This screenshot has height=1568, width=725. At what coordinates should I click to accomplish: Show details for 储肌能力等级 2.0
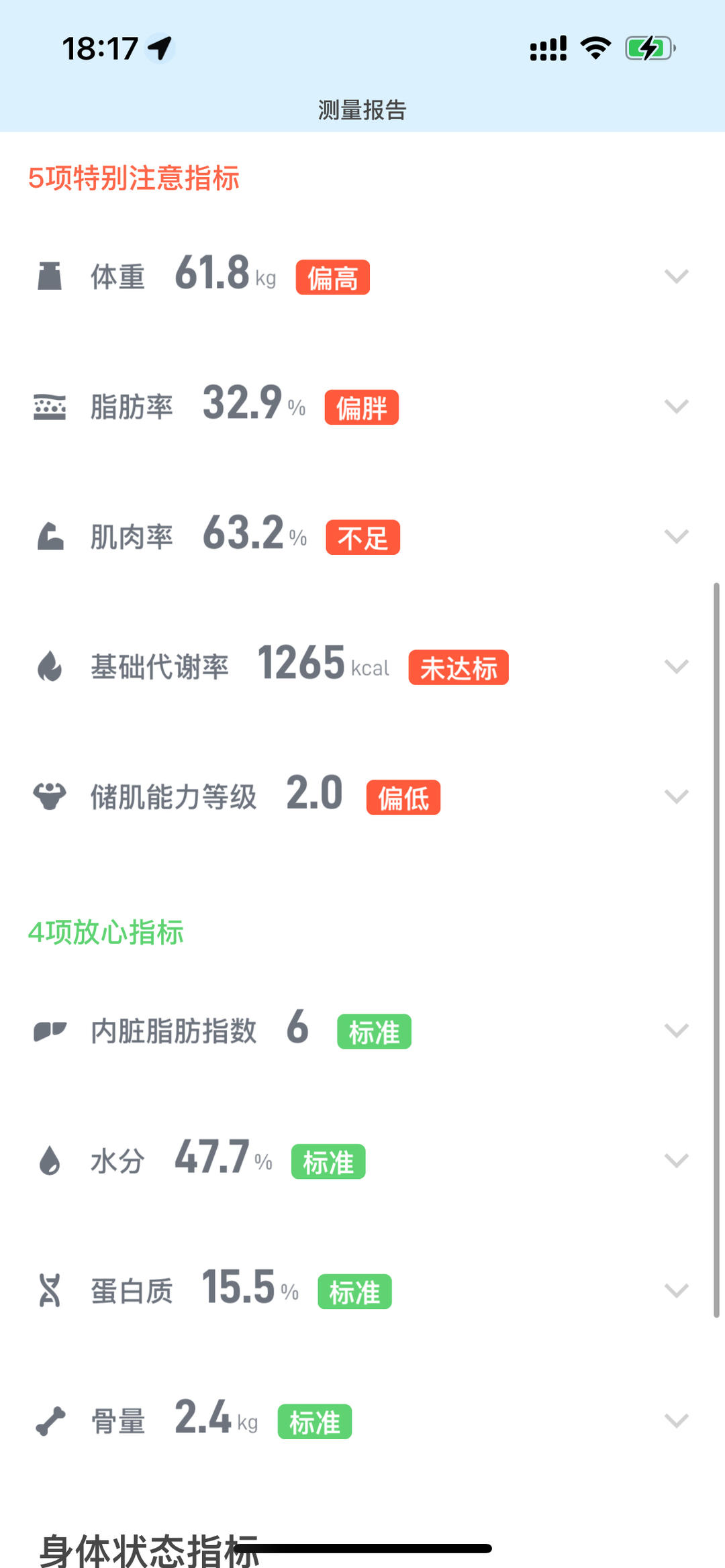tap(676, 797)
